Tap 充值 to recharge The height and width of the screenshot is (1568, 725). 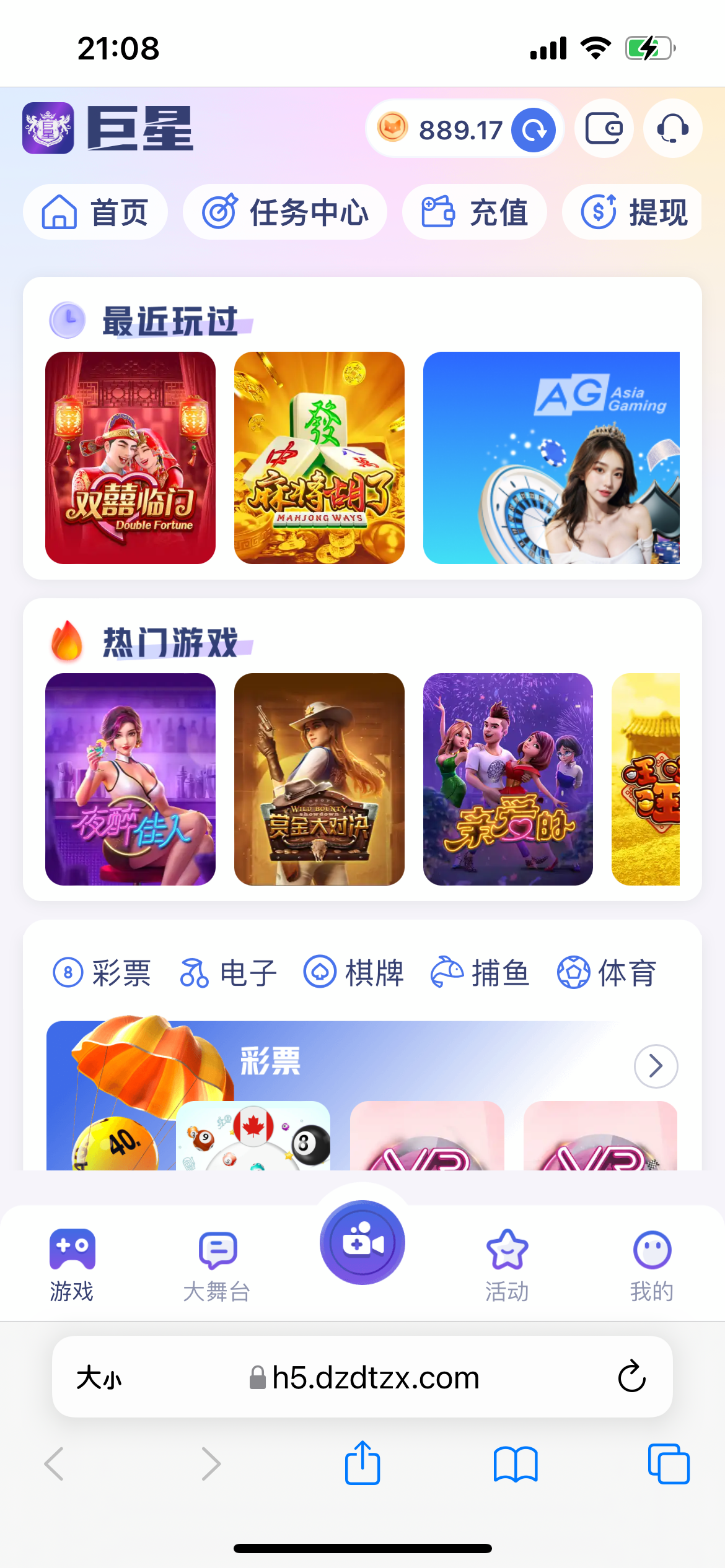pos(475,212)
